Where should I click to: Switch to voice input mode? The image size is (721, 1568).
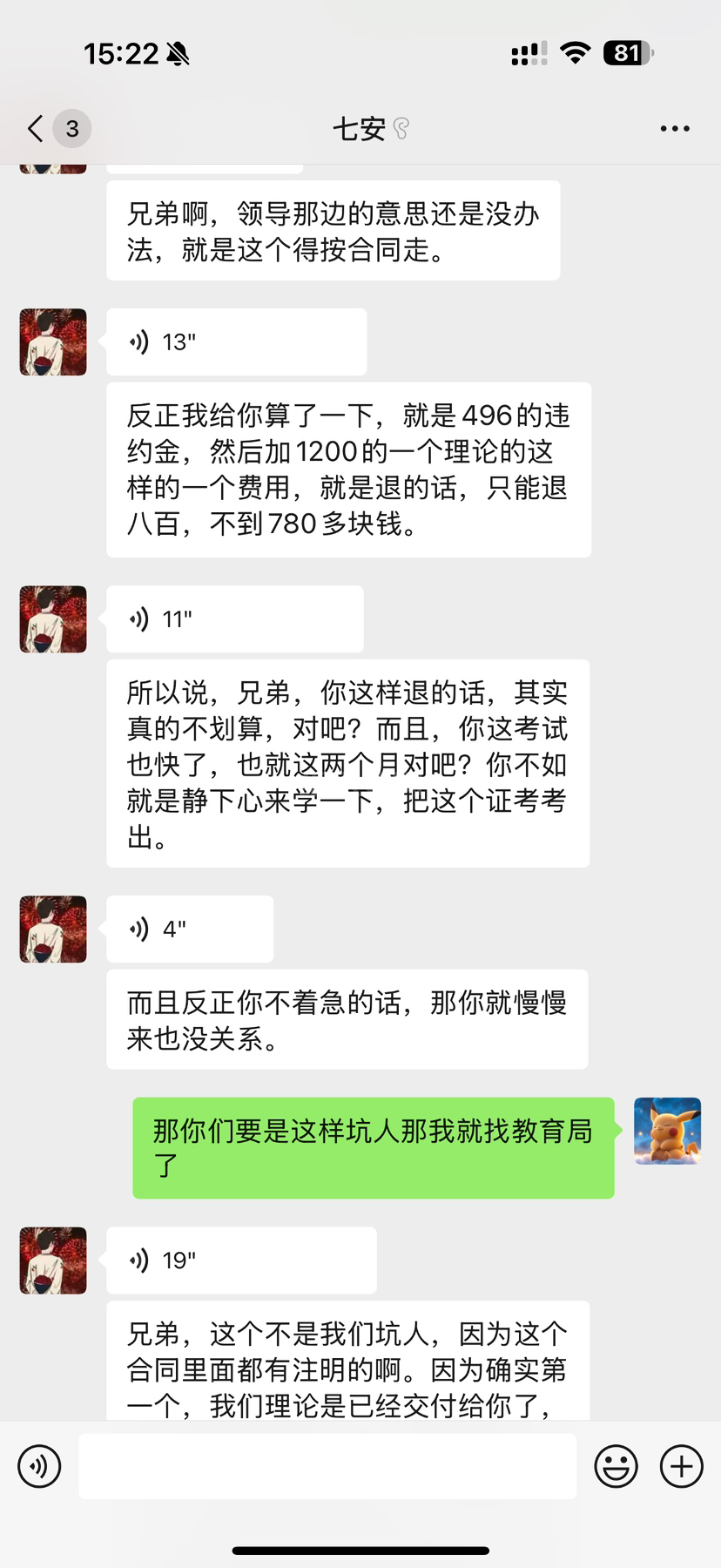[40, 1466]
